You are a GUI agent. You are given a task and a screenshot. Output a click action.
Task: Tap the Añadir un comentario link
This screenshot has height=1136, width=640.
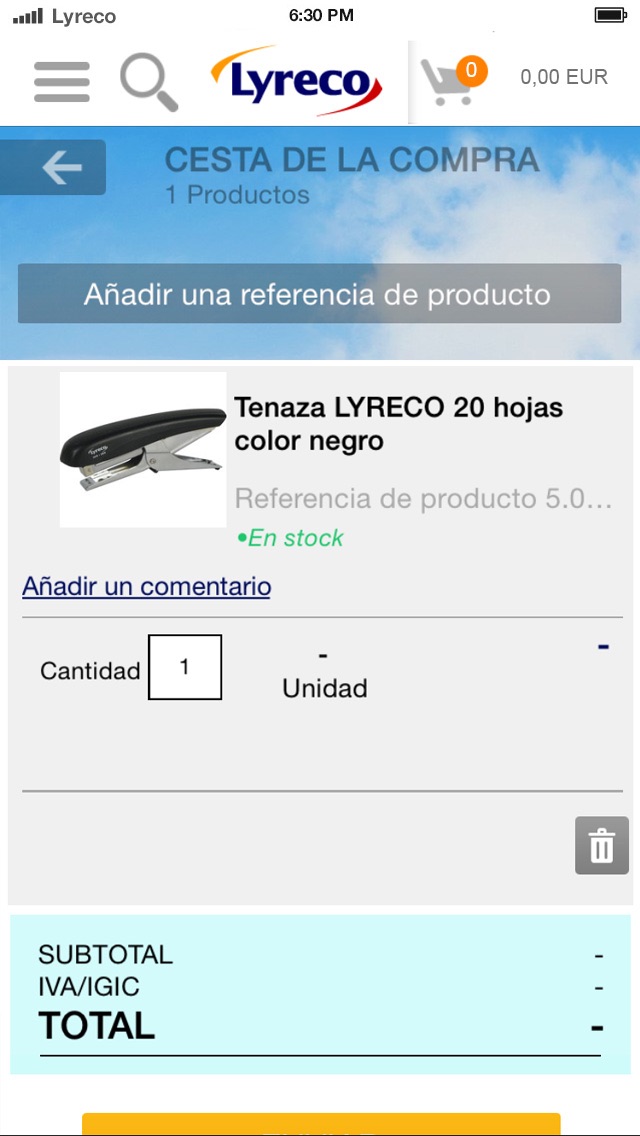click(147, 586)
